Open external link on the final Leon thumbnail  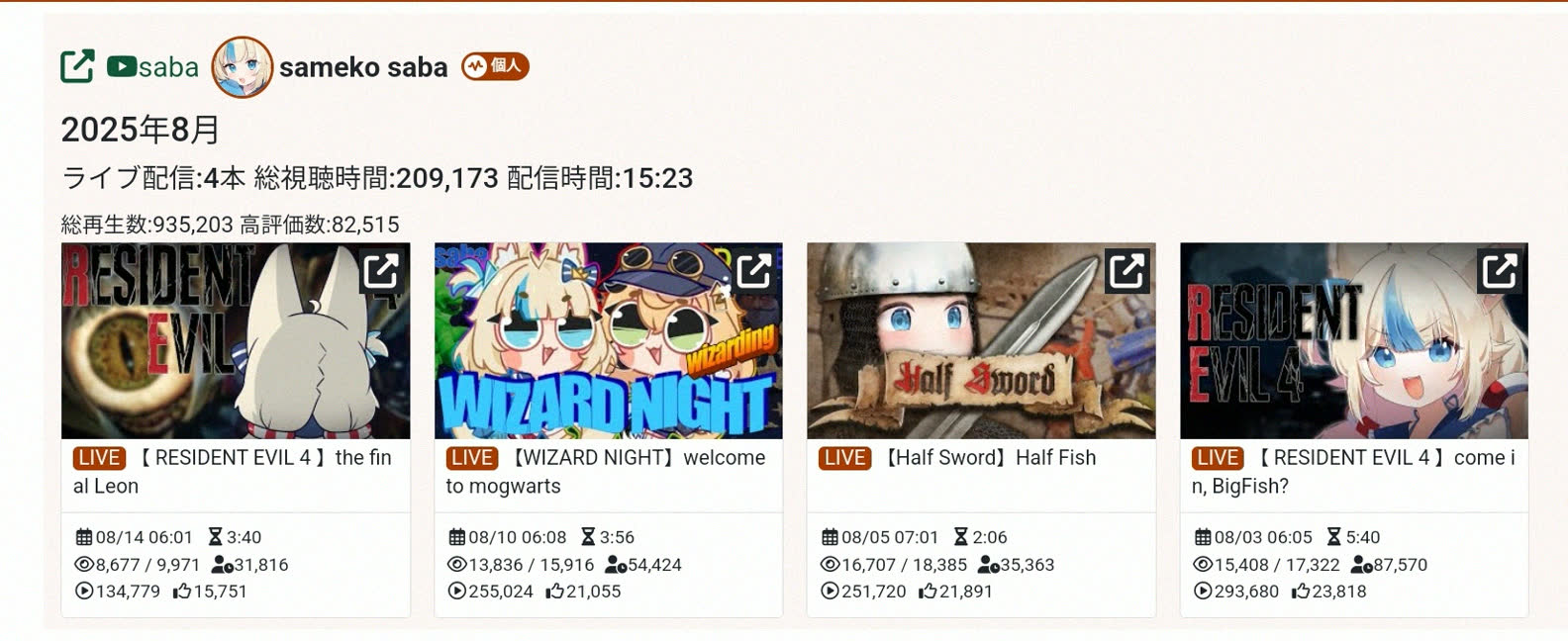point(381,270)
